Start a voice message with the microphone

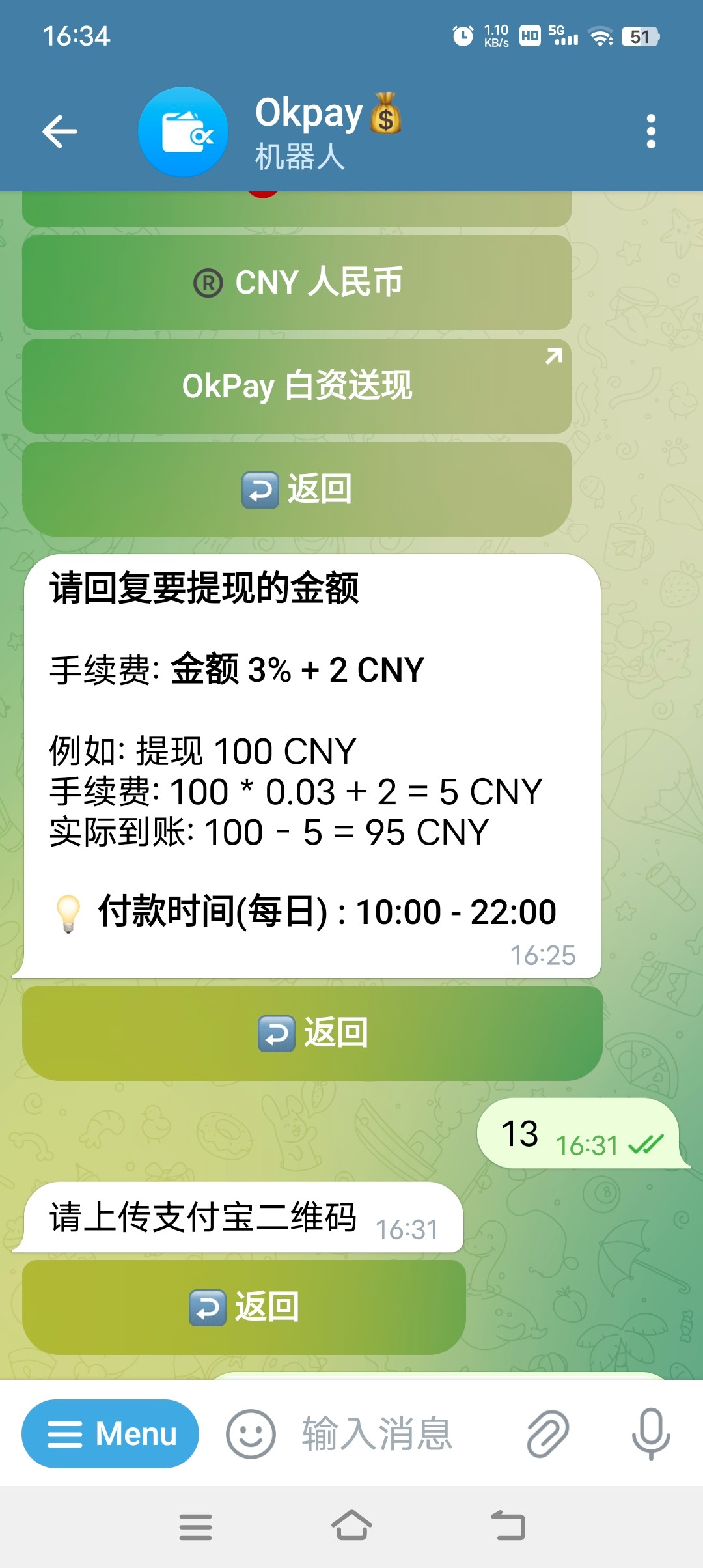click(650, 1433)
